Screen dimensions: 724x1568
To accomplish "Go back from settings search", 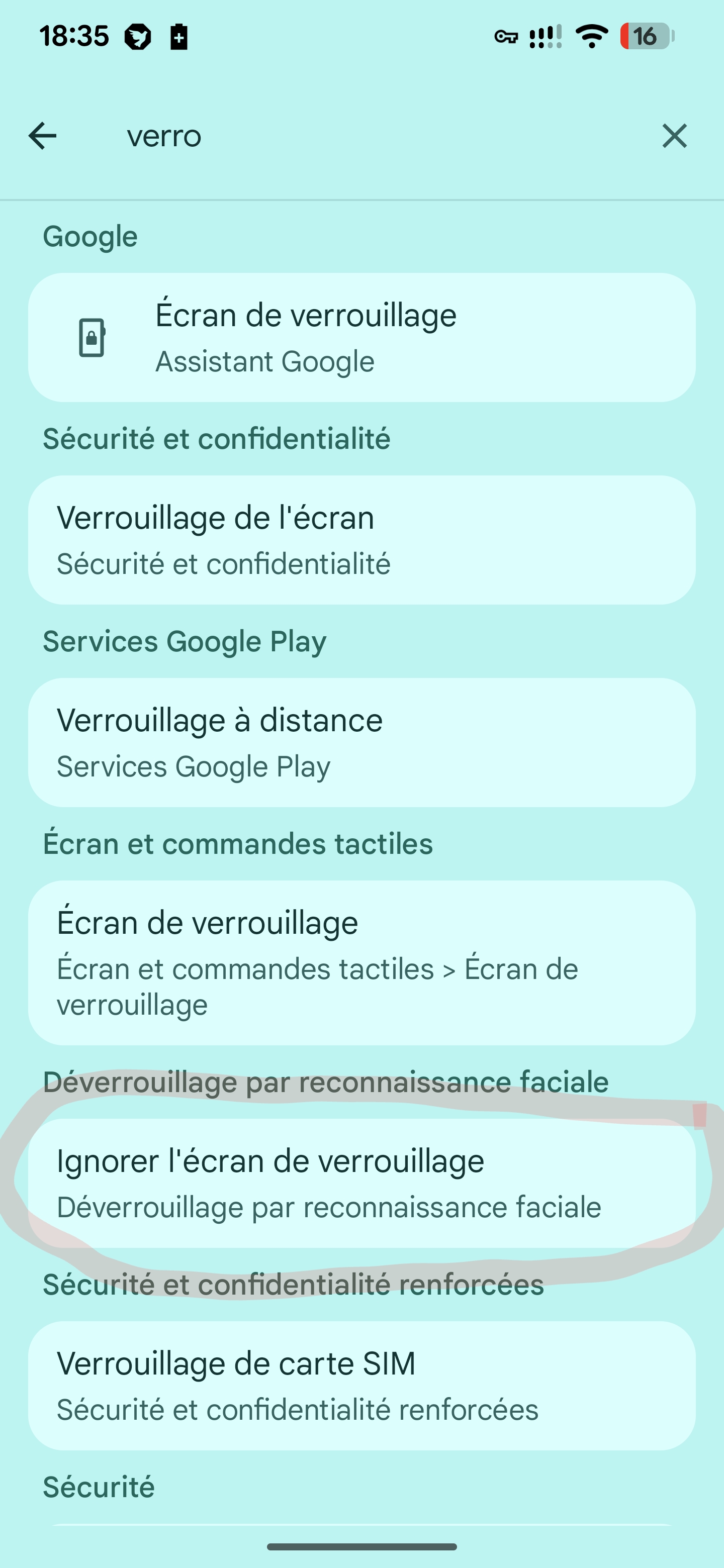I will 43,136.
